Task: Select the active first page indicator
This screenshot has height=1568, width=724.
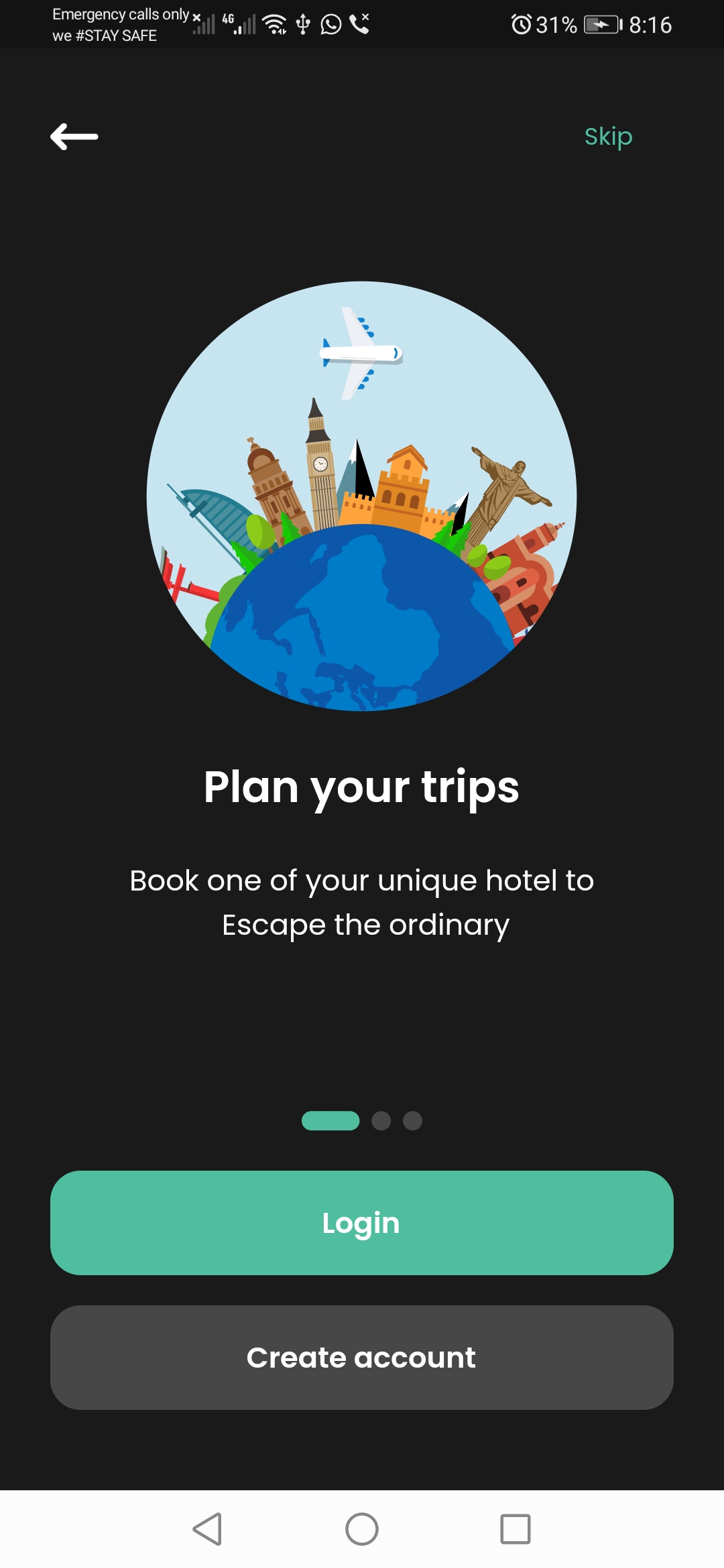Action: (331, 1120)
